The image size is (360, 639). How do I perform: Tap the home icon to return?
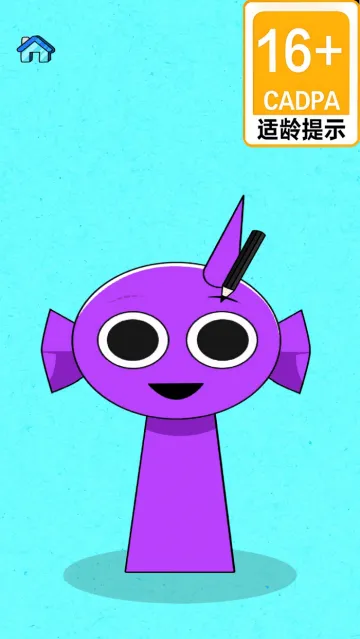(x=36, y=49)
